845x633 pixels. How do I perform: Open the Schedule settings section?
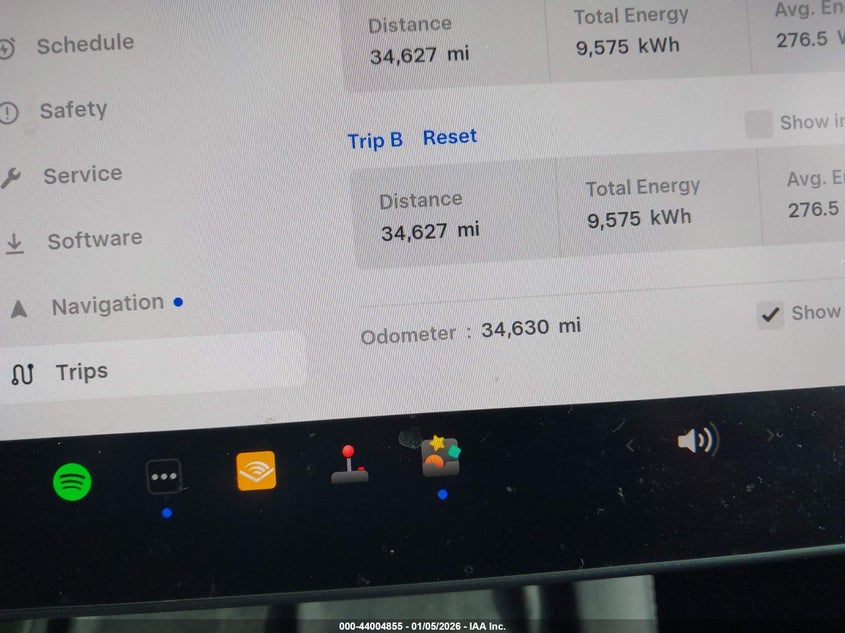point(84,44)
